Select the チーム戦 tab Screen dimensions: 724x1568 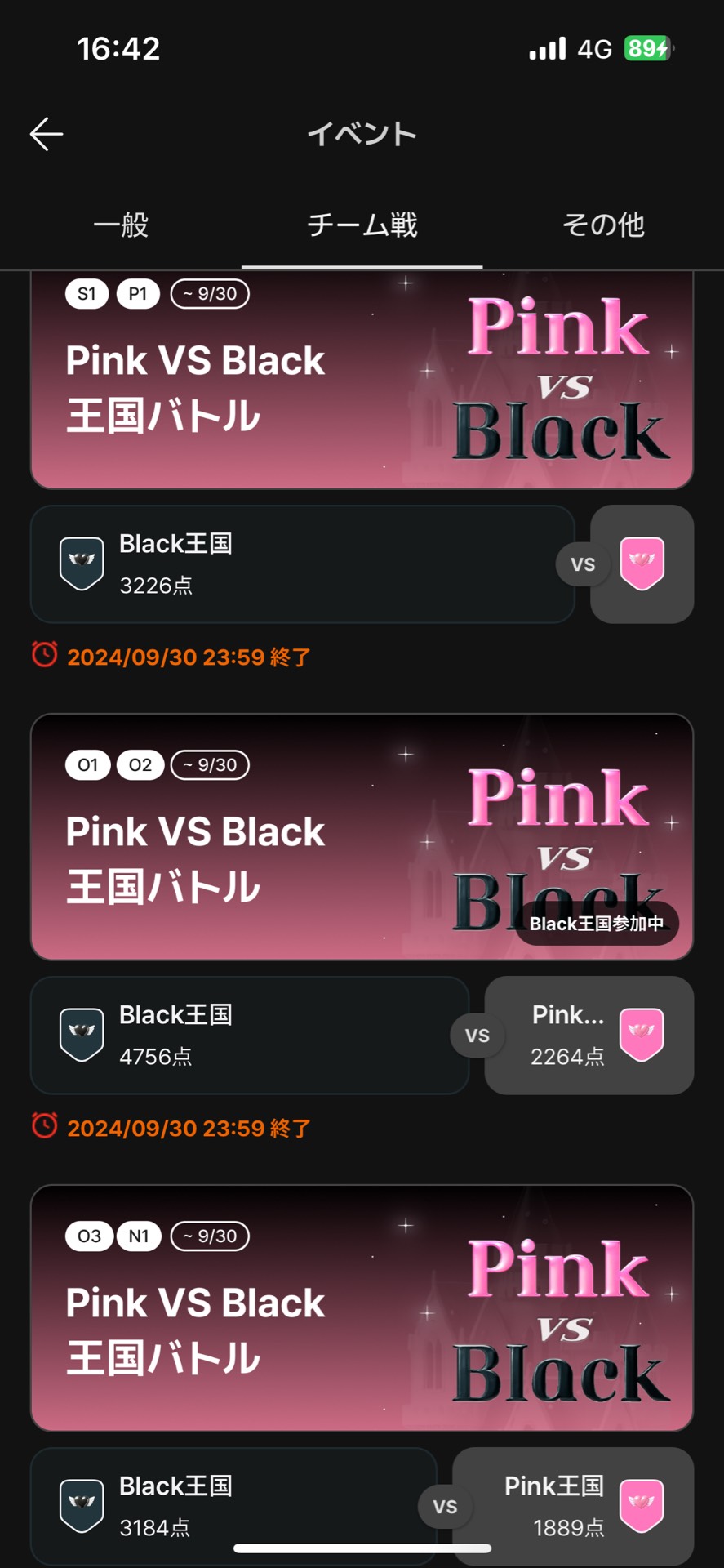pos(362,225)
